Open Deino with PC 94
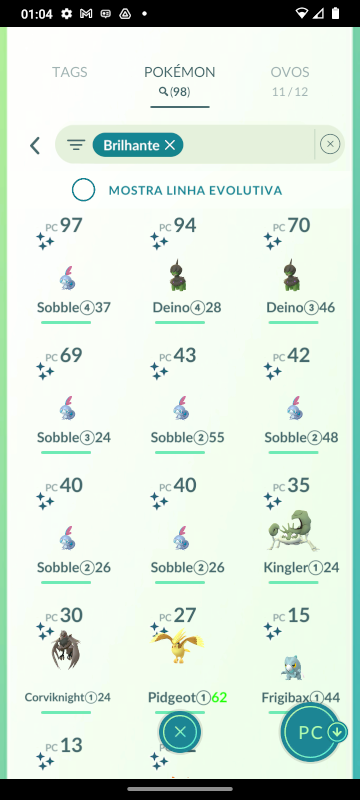This screenshot has width=360, height=800. coord(180,269)
